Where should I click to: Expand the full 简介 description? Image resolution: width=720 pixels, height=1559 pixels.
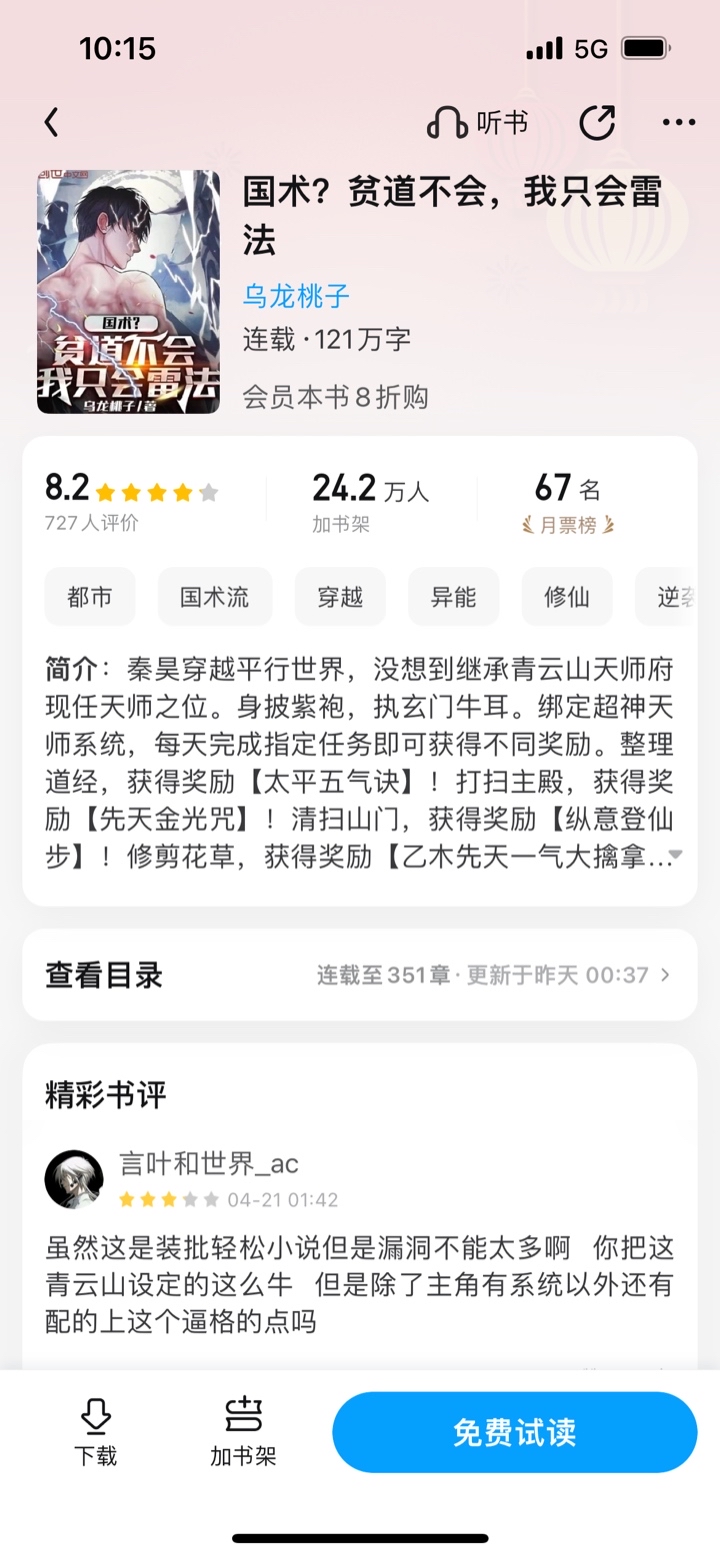tap(675, 856)
